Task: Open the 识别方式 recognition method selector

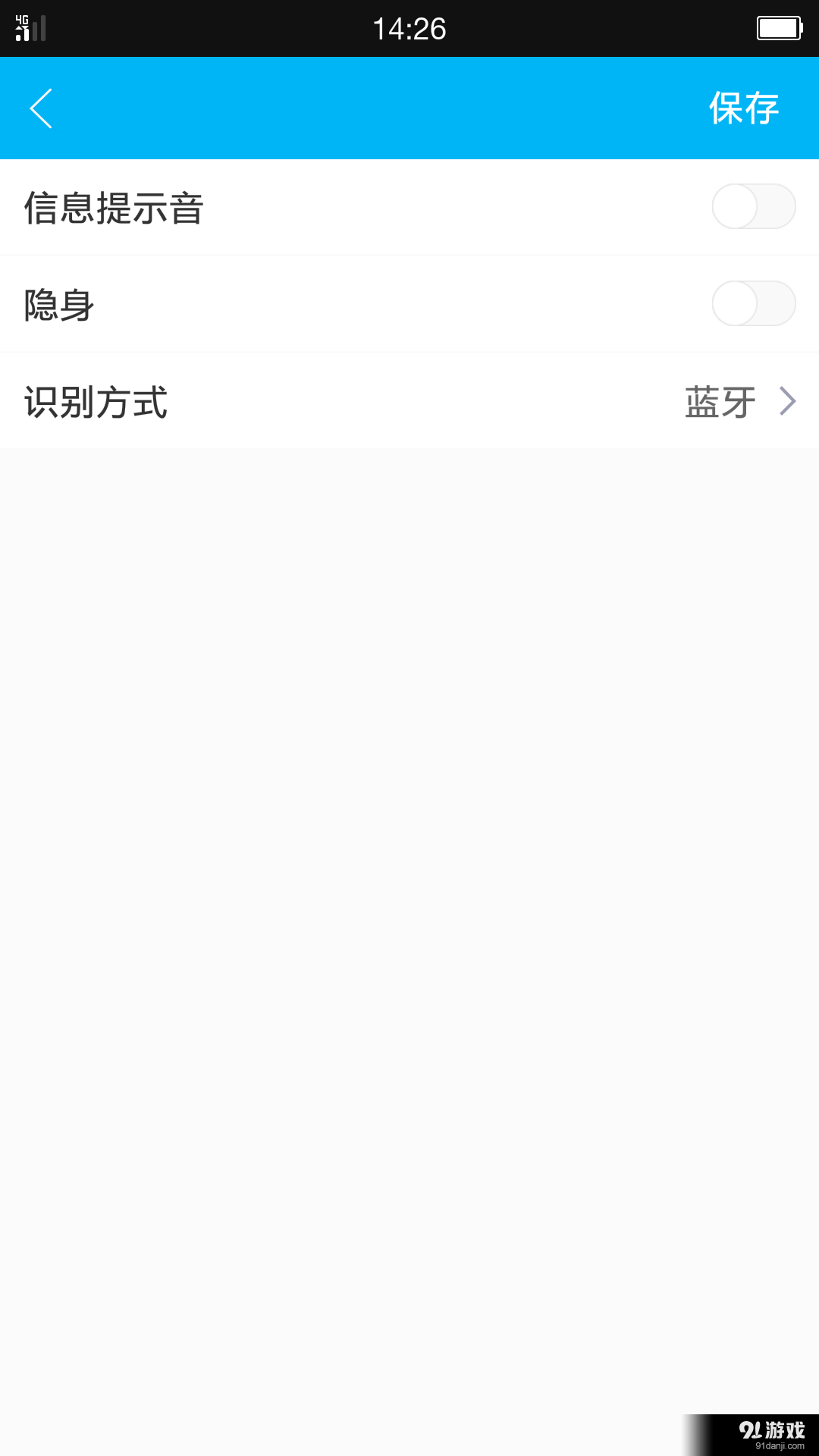Action: tap(409, 401)
